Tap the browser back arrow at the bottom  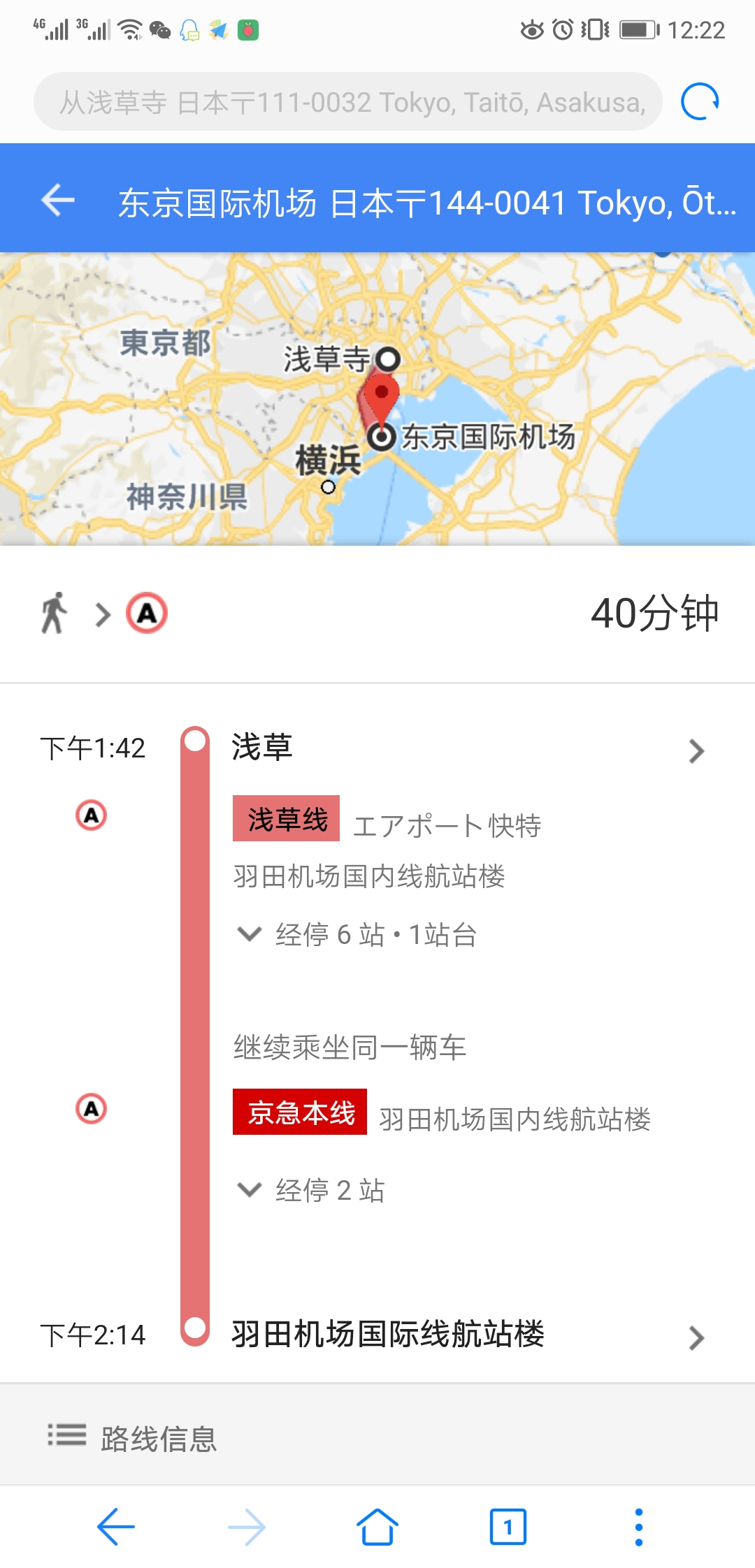point(116,1527)
